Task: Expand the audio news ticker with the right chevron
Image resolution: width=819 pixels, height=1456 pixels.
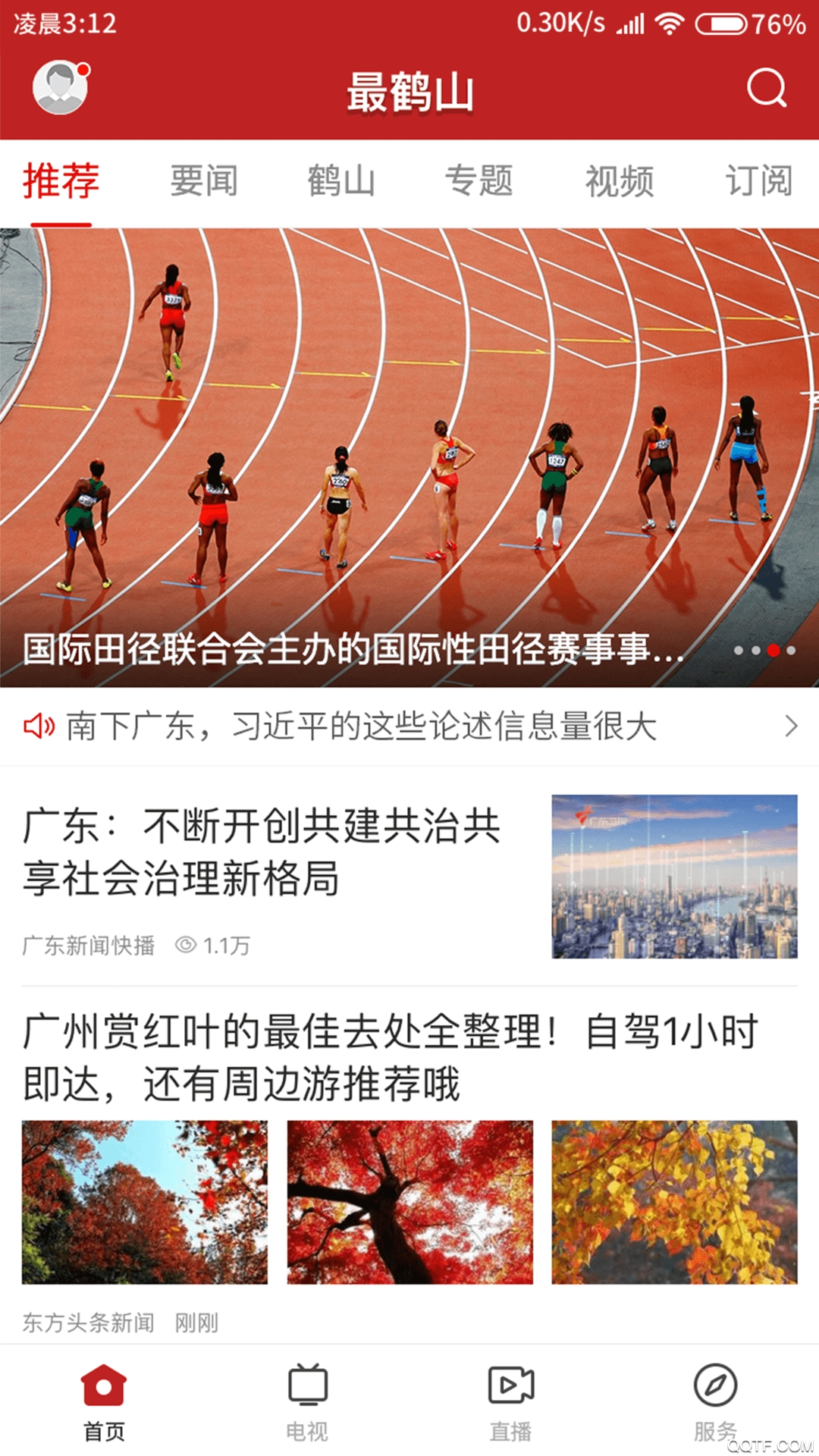Action: click(789, 726)
